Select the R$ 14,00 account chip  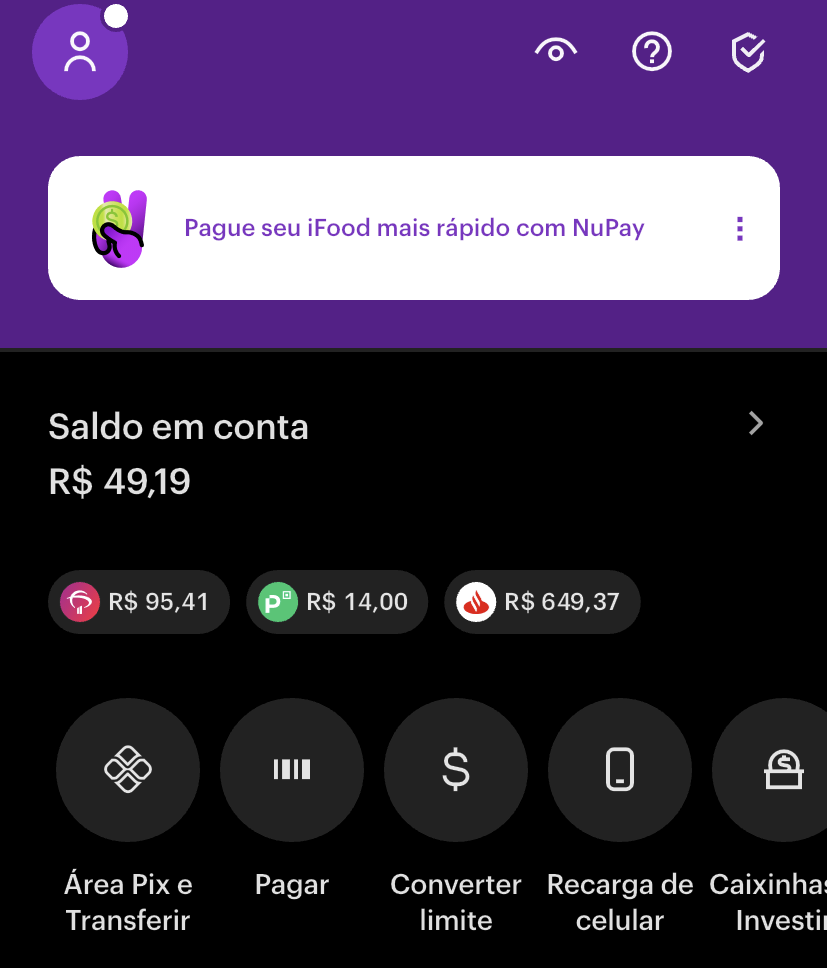[336, 602]
